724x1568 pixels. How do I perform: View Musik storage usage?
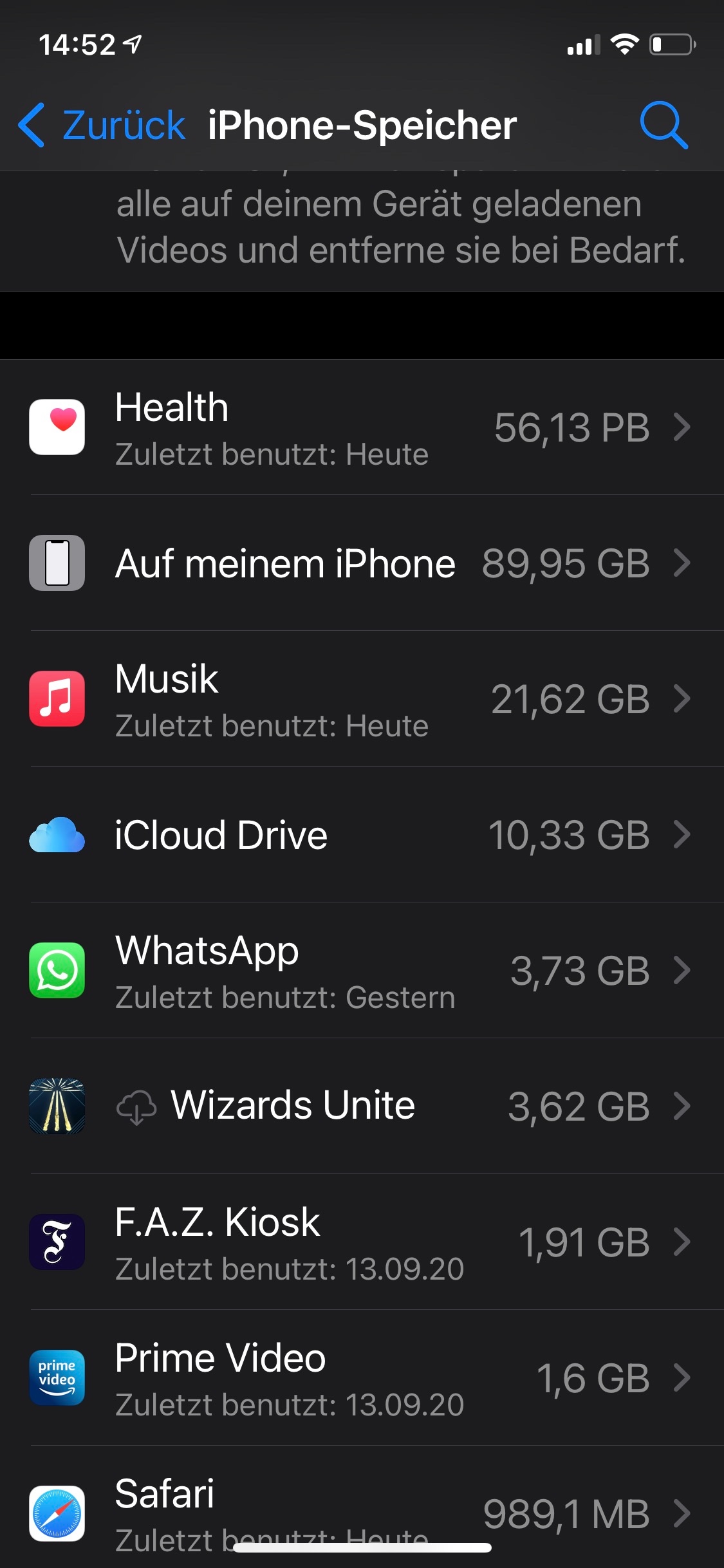pyautogui.click(x=362, y=699)
